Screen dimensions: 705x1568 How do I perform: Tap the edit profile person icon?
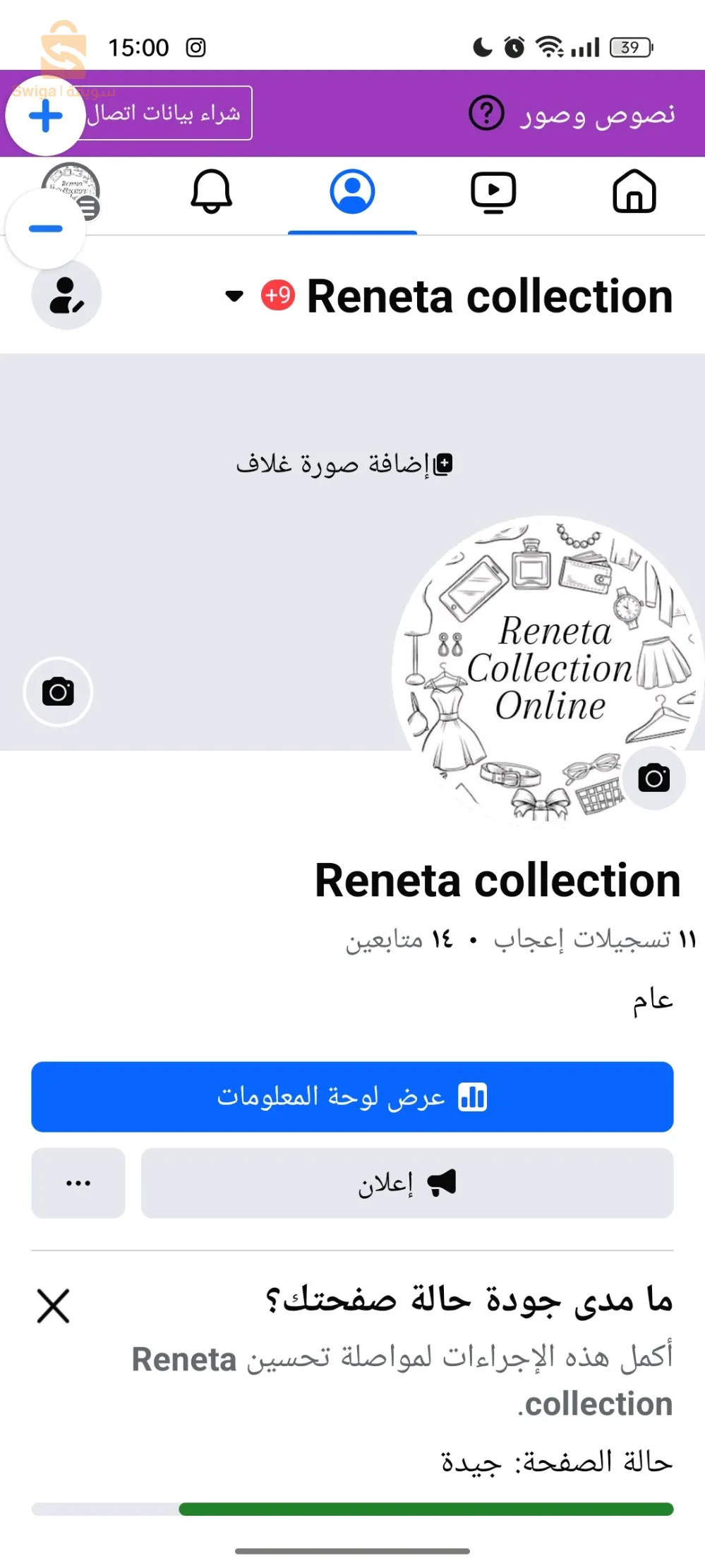pyautogui.click(x=66, y=295)
